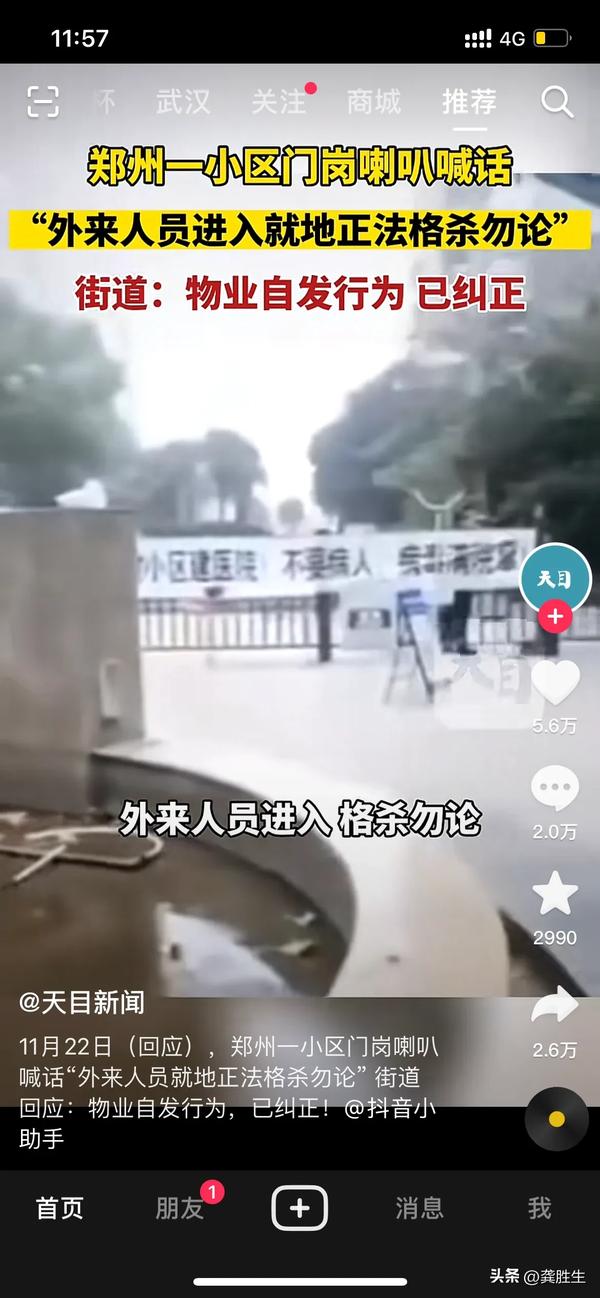Viewport: 600px width, 1298px height.
Task: Switch to the 武汉 tab
Action: coord(183,101)
